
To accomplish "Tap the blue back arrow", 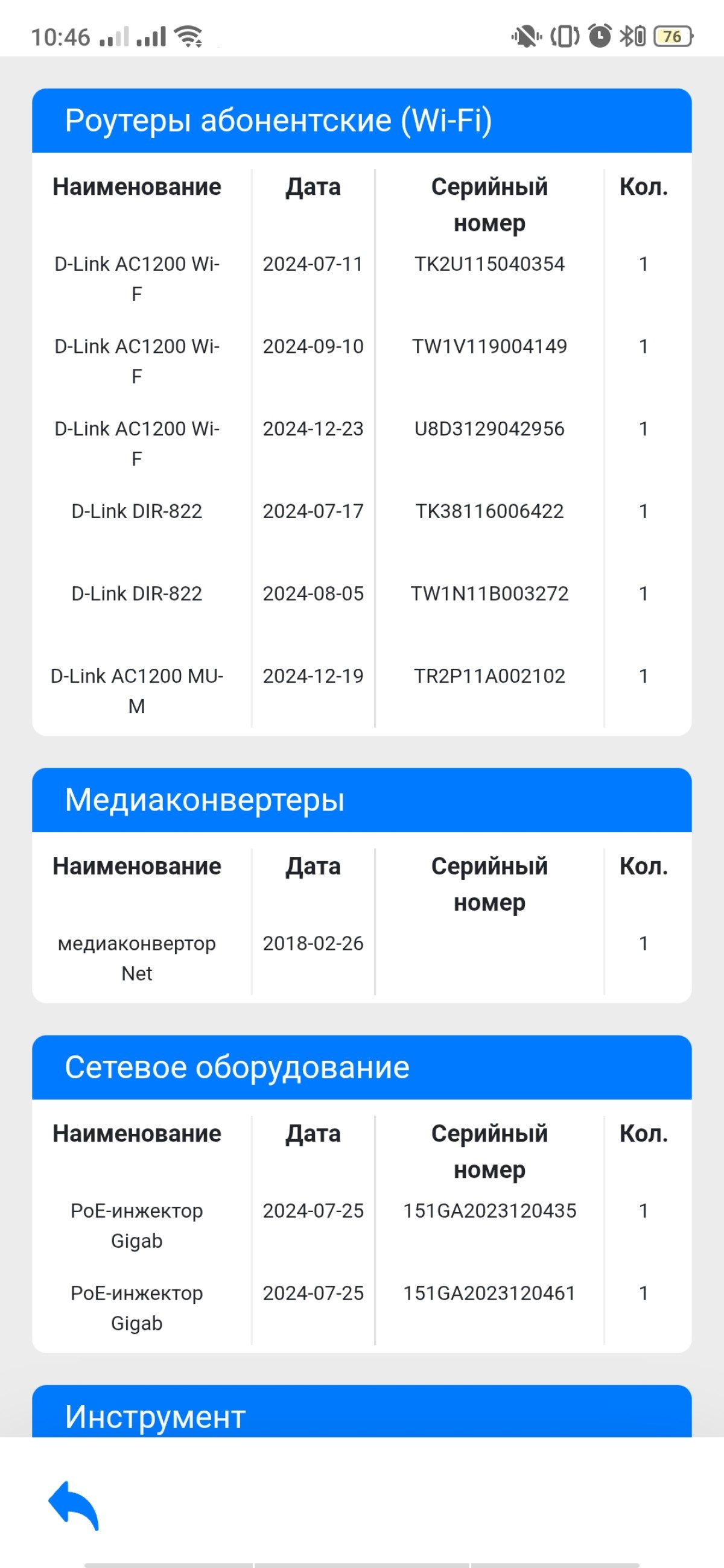I will coord(73,1505).
